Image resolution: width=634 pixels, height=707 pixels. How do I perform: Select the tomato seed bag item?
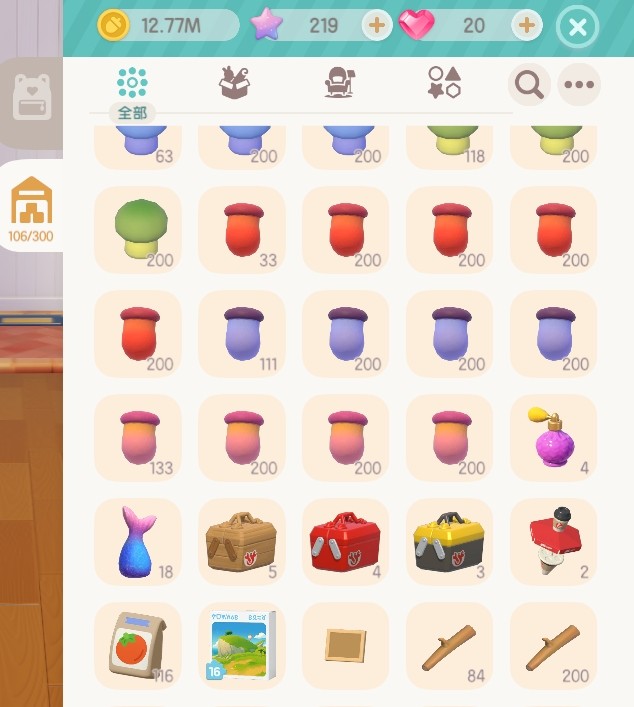tap(138, 645)
